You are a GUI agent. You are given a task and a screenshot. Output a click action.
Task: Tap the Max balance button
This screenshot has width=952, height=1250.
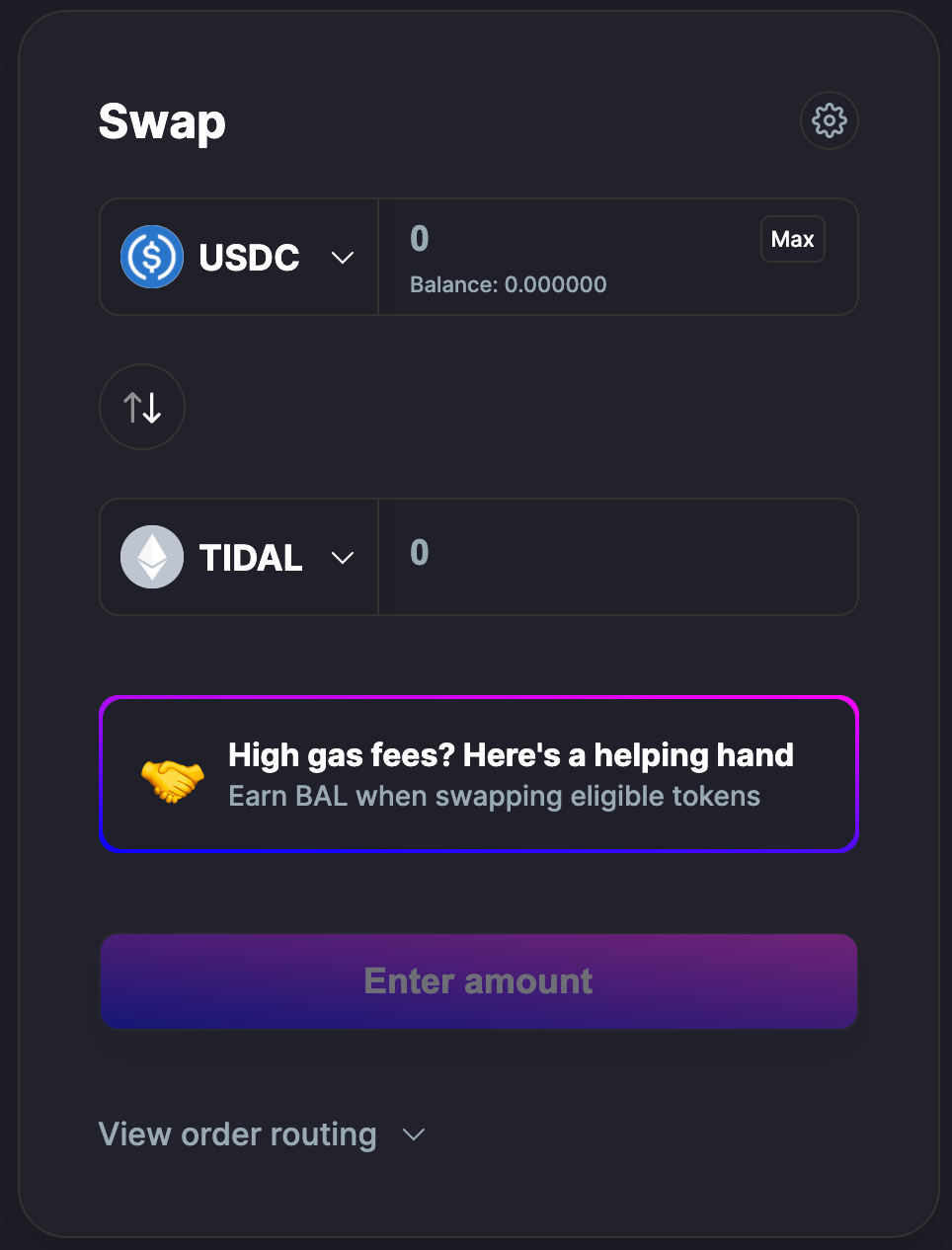(x=792, y=240)
